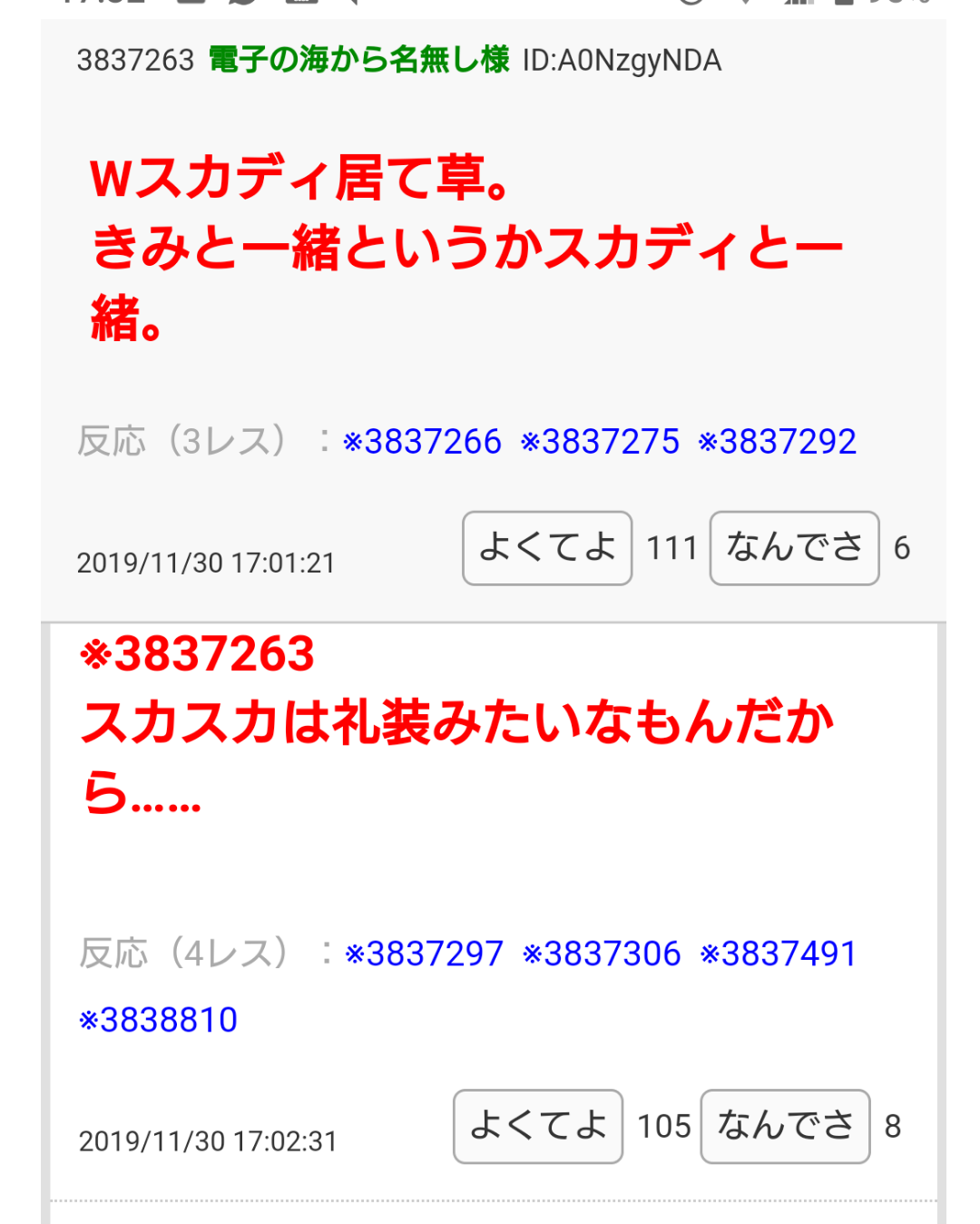Vote よくてよ on the 17:02:31 comment
The image size is (980, 1224).
[x=538, y=1126]
